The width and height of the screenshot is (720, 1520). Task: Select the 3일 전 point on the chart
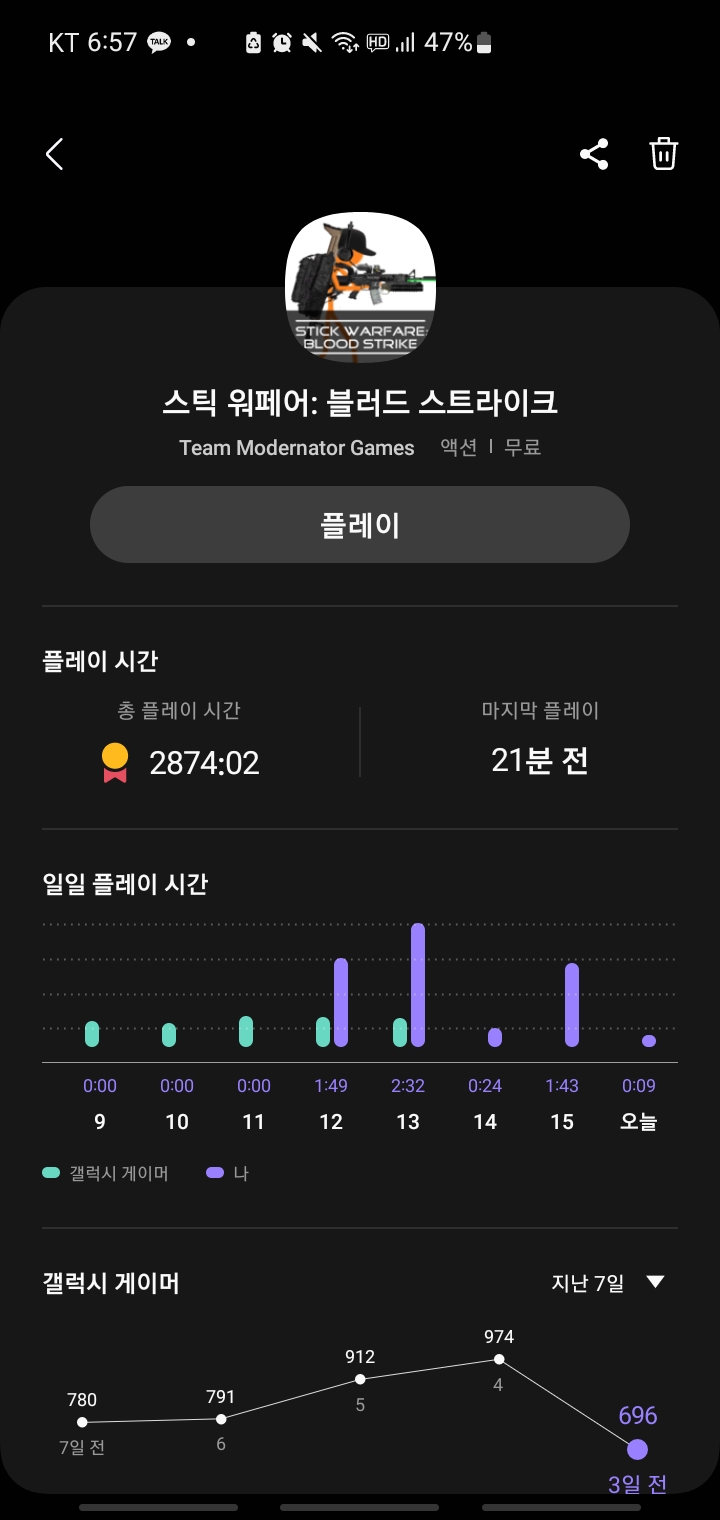[x=637, y=1449]
